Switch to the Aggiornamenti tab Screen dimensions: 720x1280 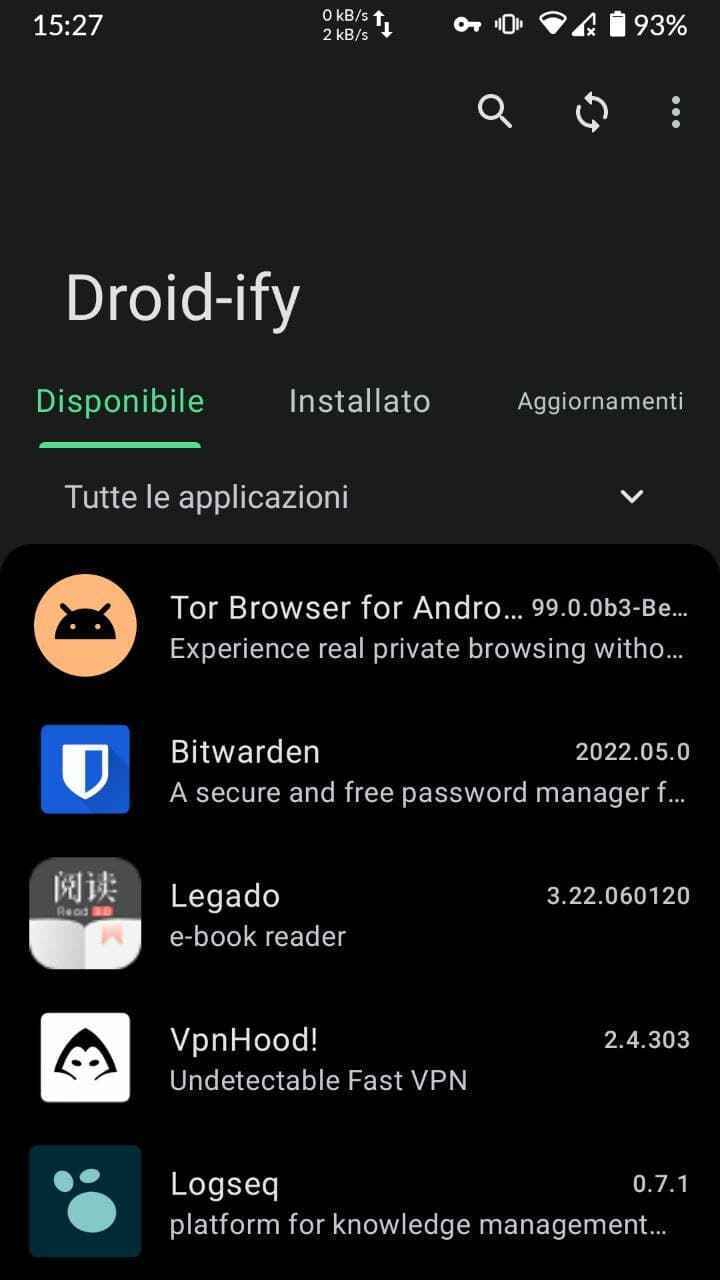point(600,402)
